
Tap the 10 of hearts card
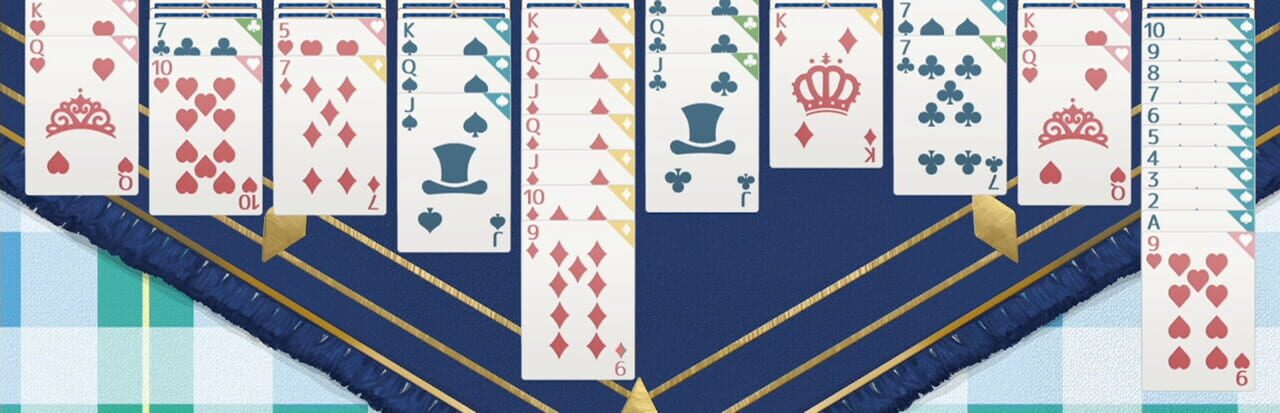pyautogui.click(x=205, y=135)
